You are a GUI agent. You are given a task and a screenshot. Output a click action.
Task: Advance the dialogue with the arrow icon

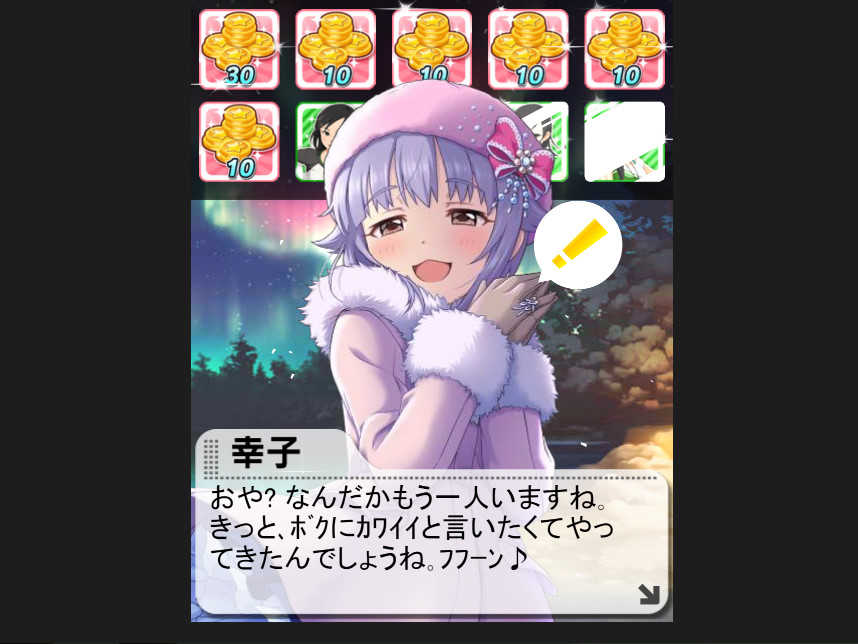(x=649, y=594)
